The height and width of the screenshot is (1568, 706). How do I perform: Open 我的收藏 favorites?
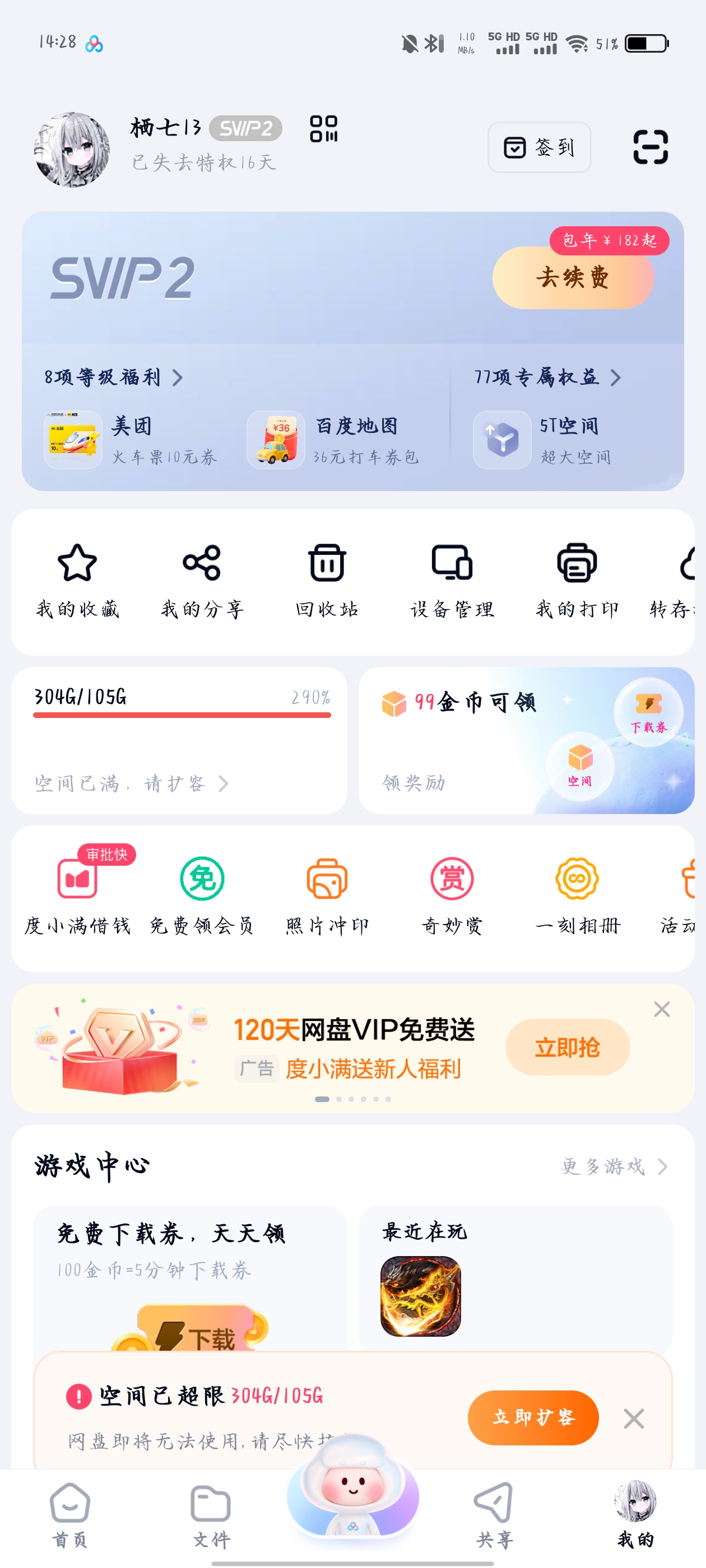[x=77, y=580]
